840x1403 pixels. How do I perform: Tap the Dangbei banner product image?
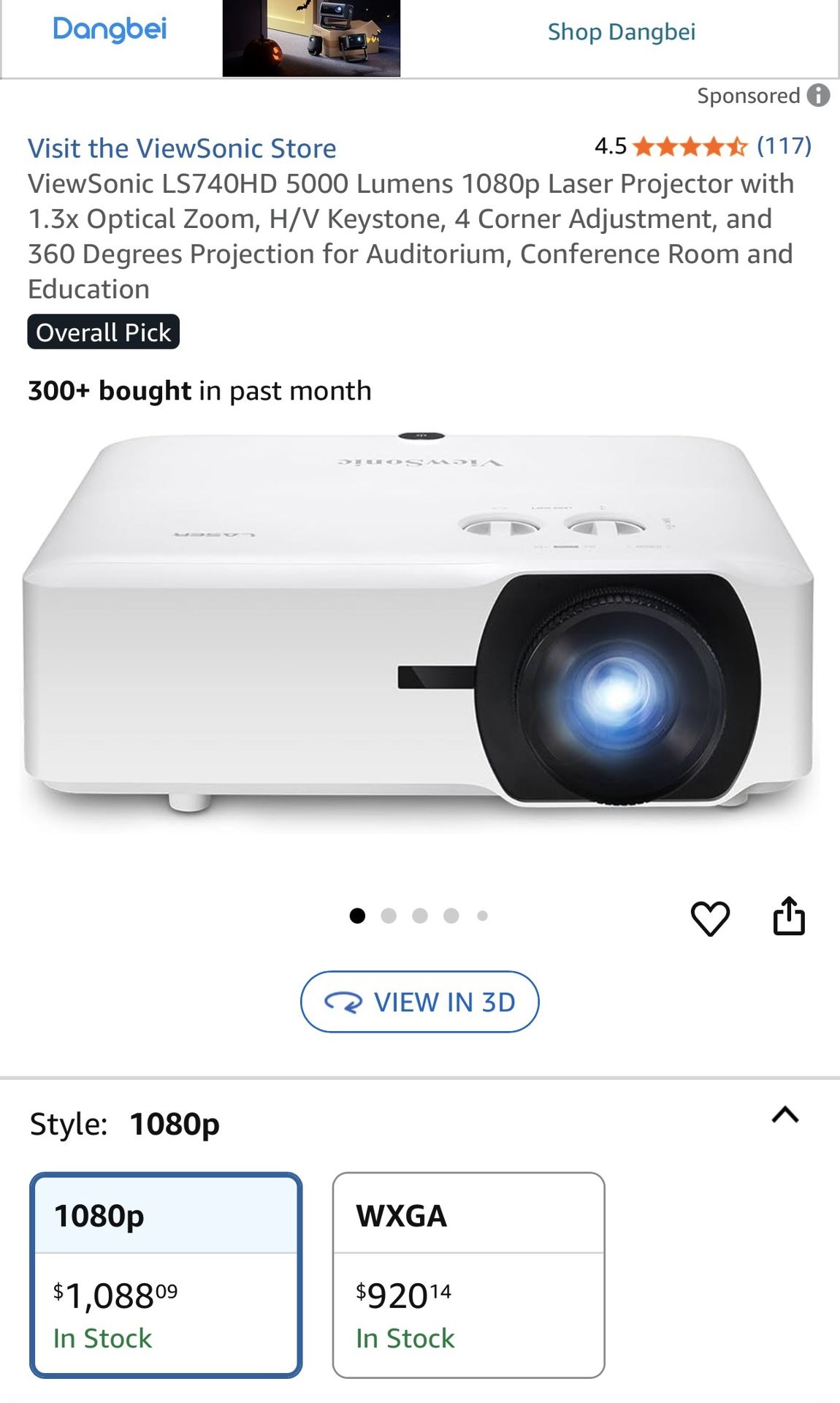311,38
